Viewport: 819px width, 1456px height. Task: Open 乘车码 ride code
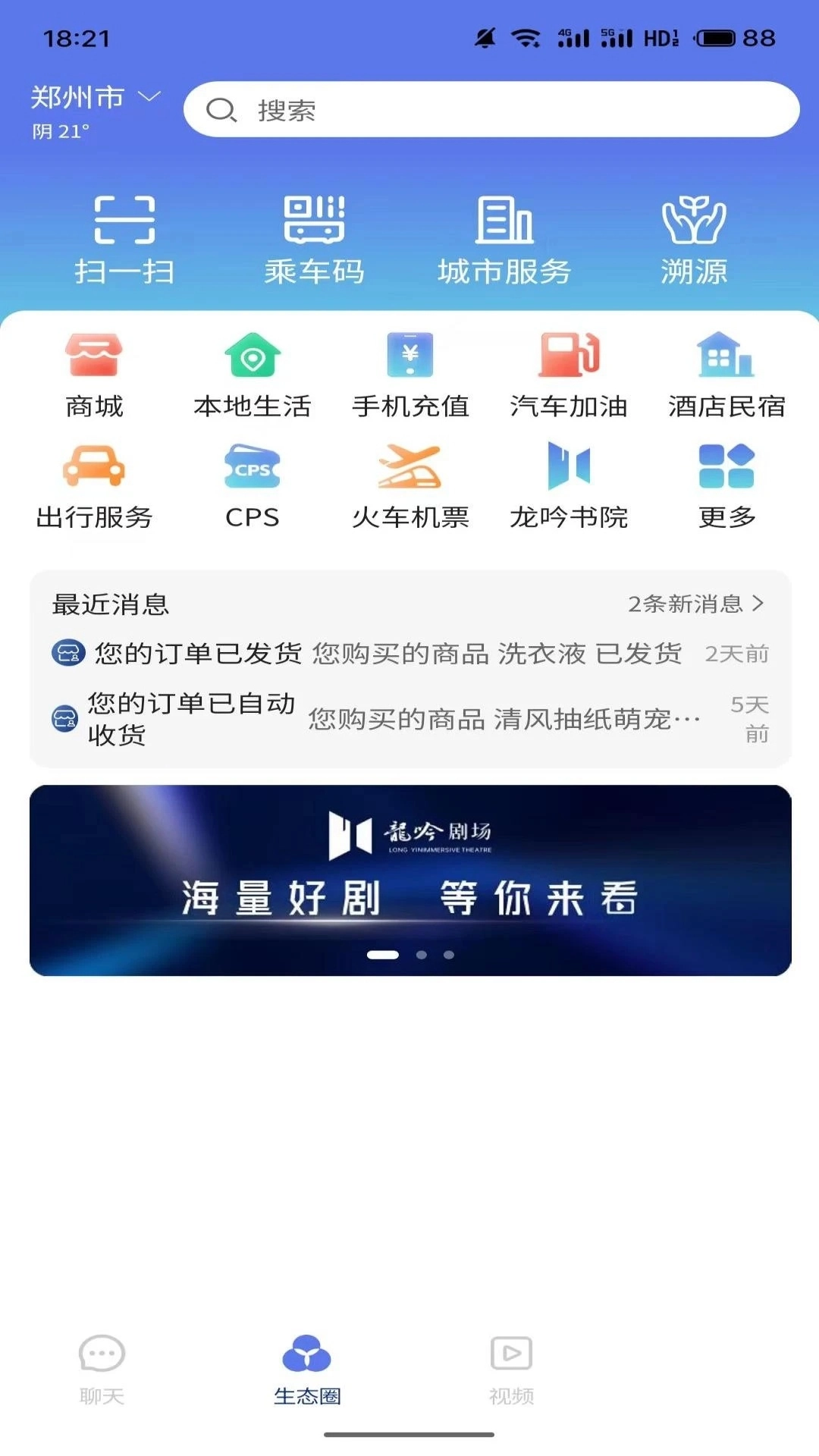(x=314, y=239)
